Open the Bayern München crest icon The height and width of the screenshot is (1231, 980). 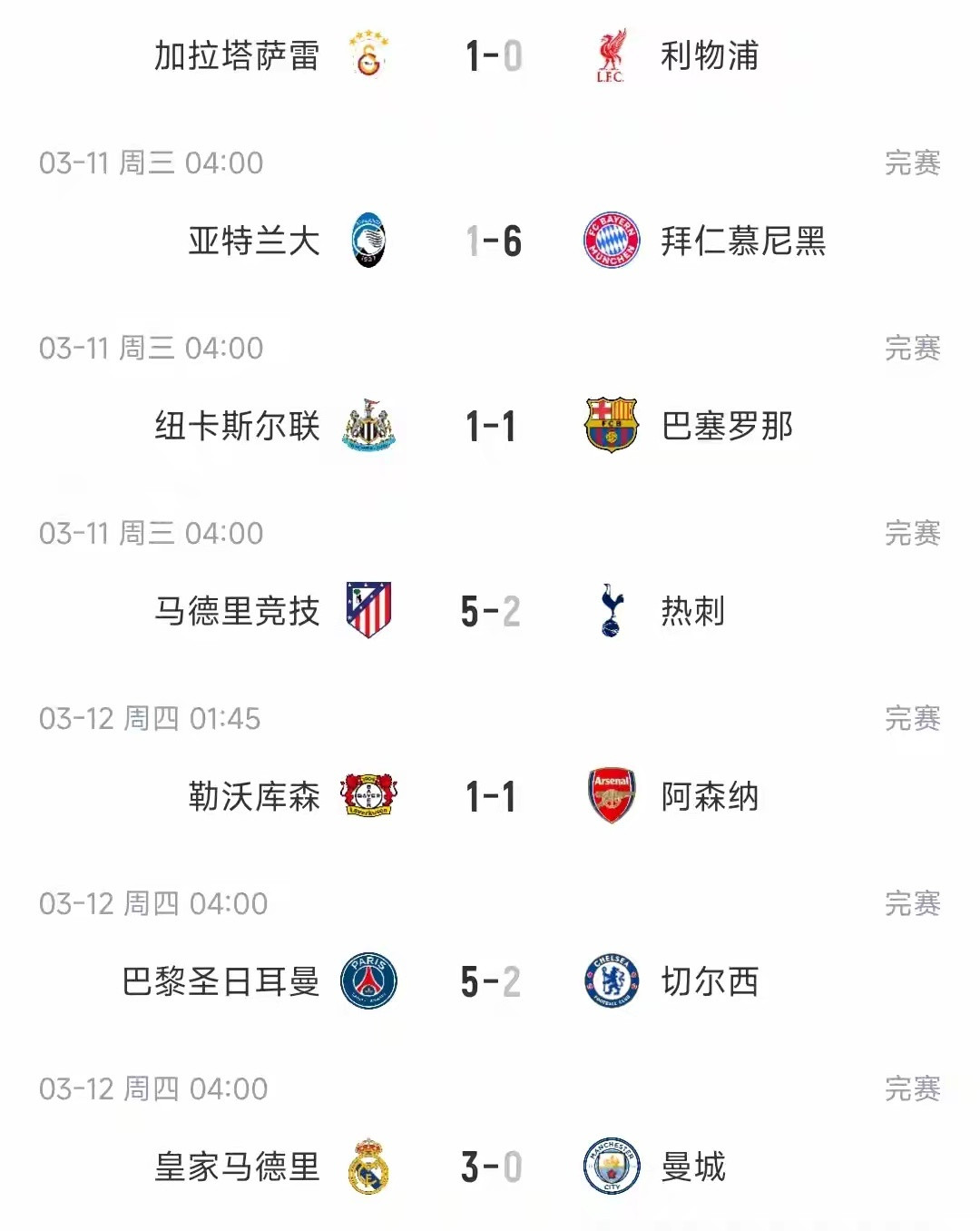click(x=612, y=241)
